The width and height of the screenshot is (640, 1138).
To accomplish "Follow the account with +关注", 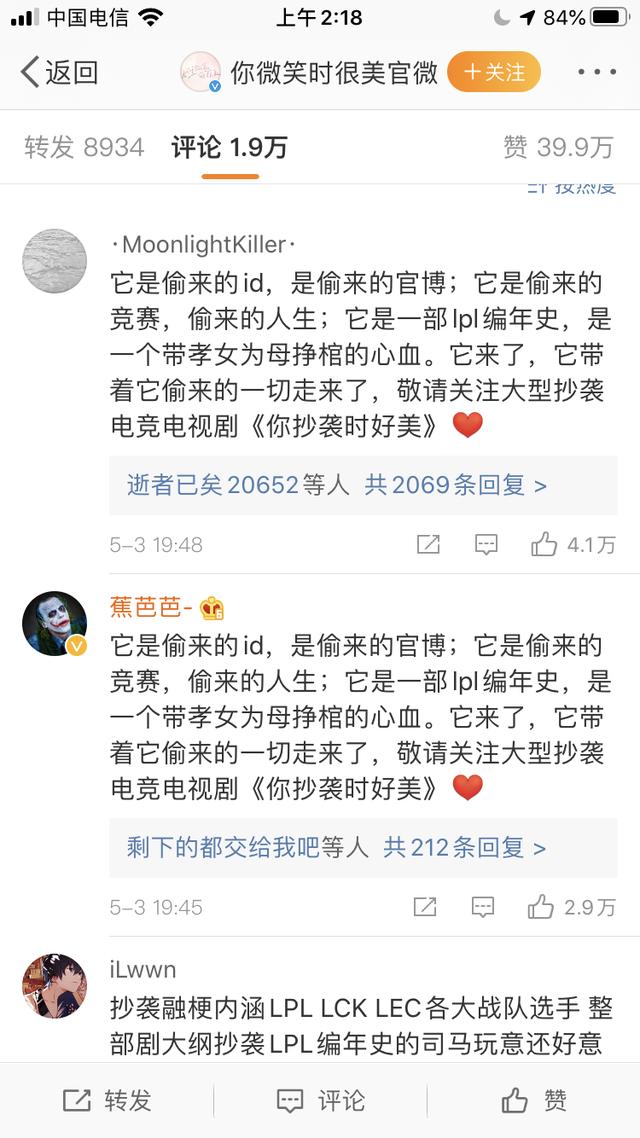I will pos(494,72).
